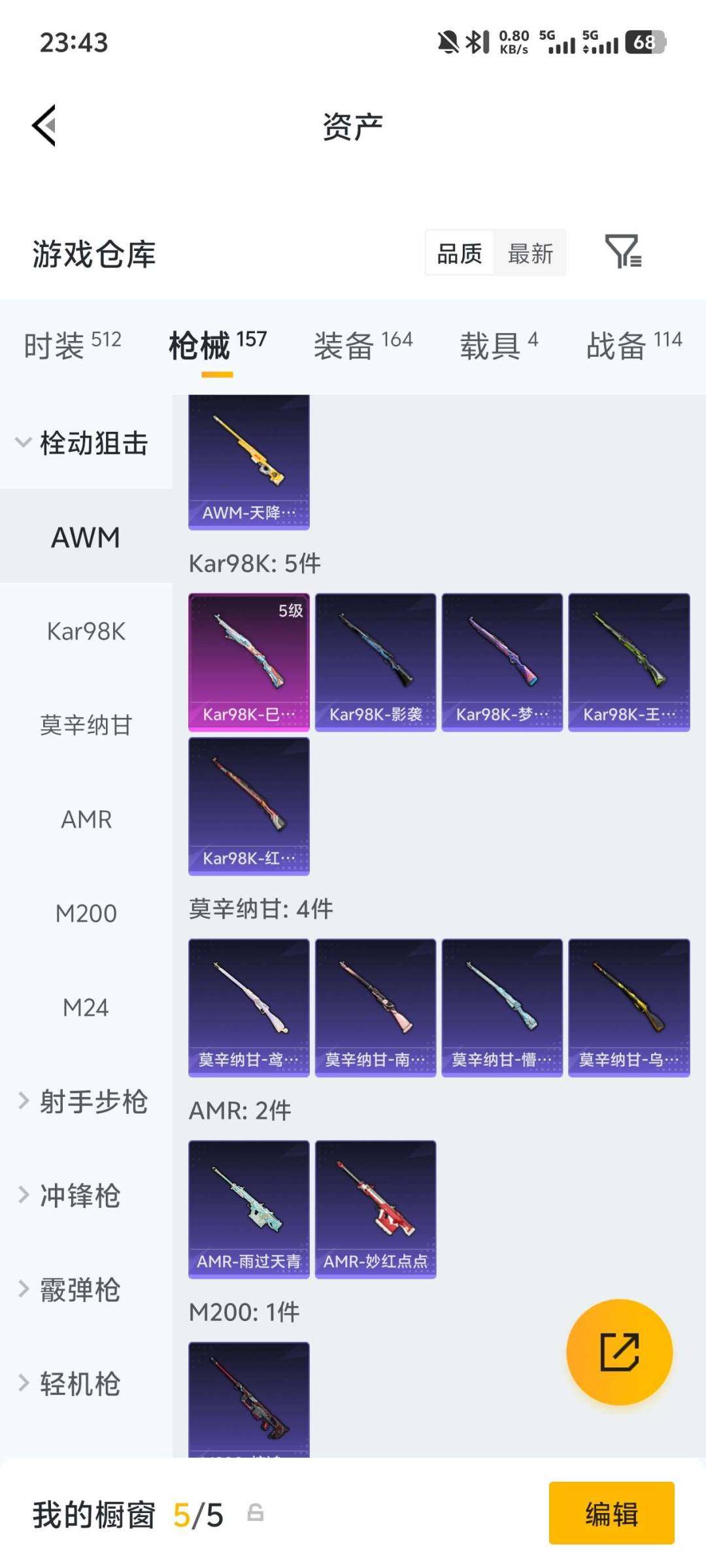
Task: Tap the back arrow on the 资产 page
Action: point(43,126)
